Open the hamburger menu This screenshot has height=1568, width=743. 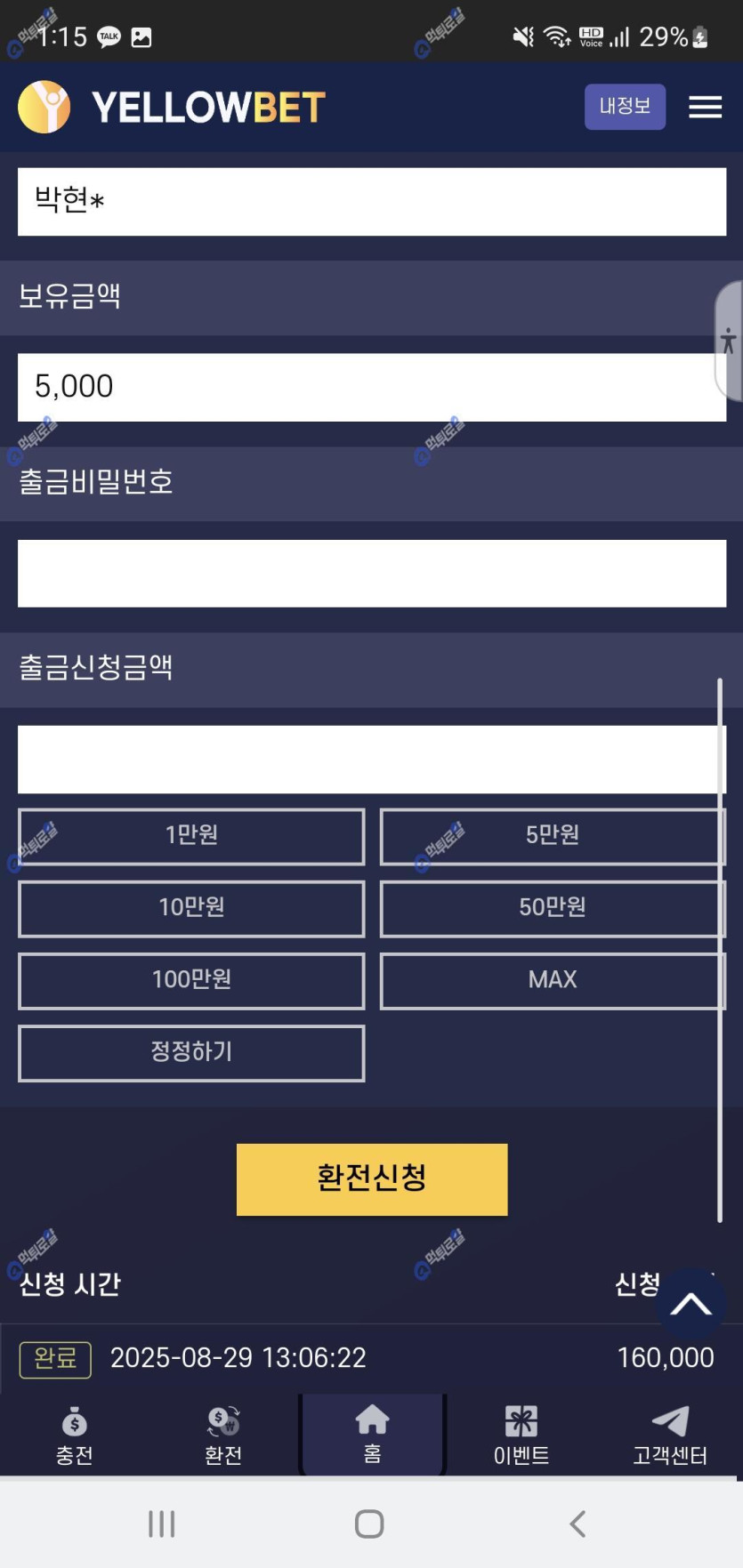(x=705, y=108)
